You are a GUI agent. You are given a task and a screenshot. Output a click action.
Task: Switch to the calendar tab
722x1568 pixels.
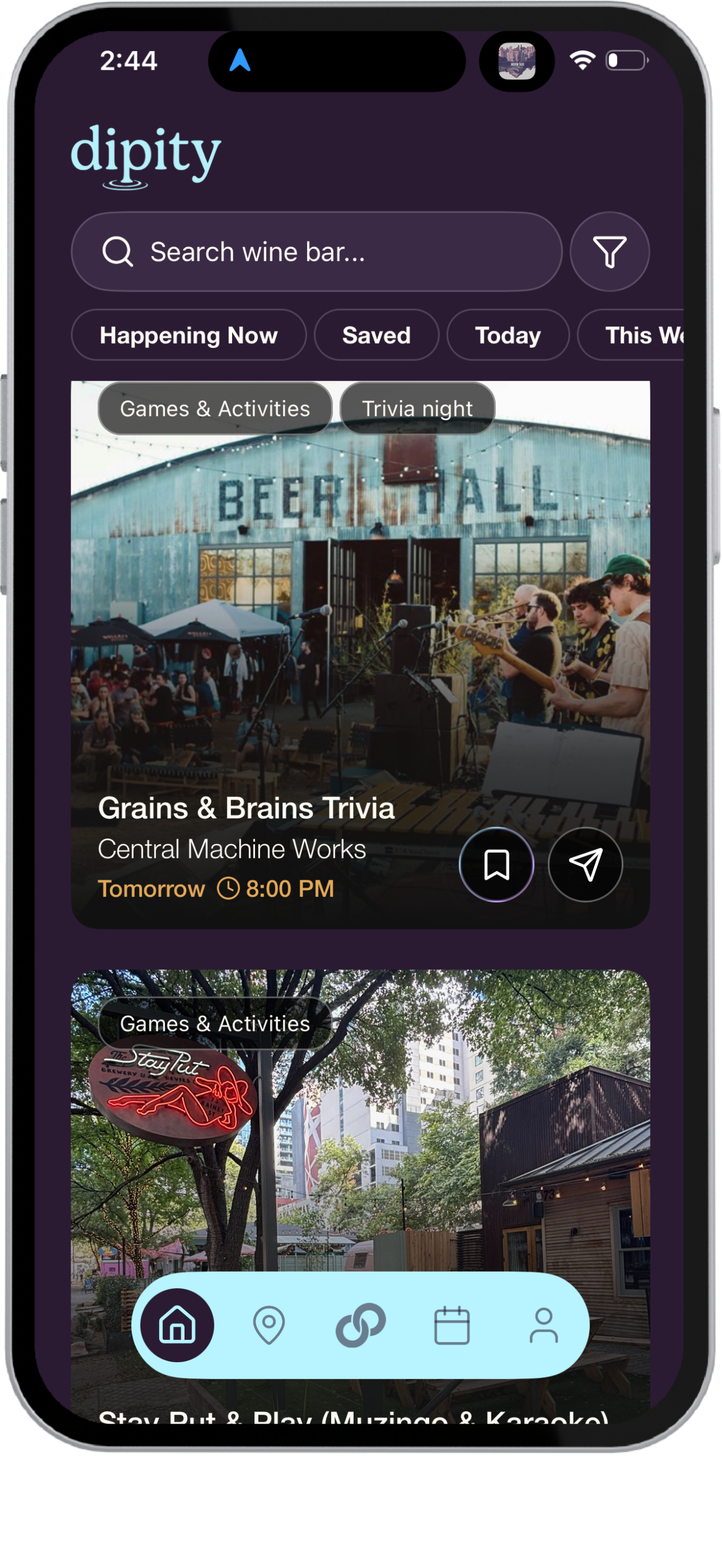tap(452, 1324)
